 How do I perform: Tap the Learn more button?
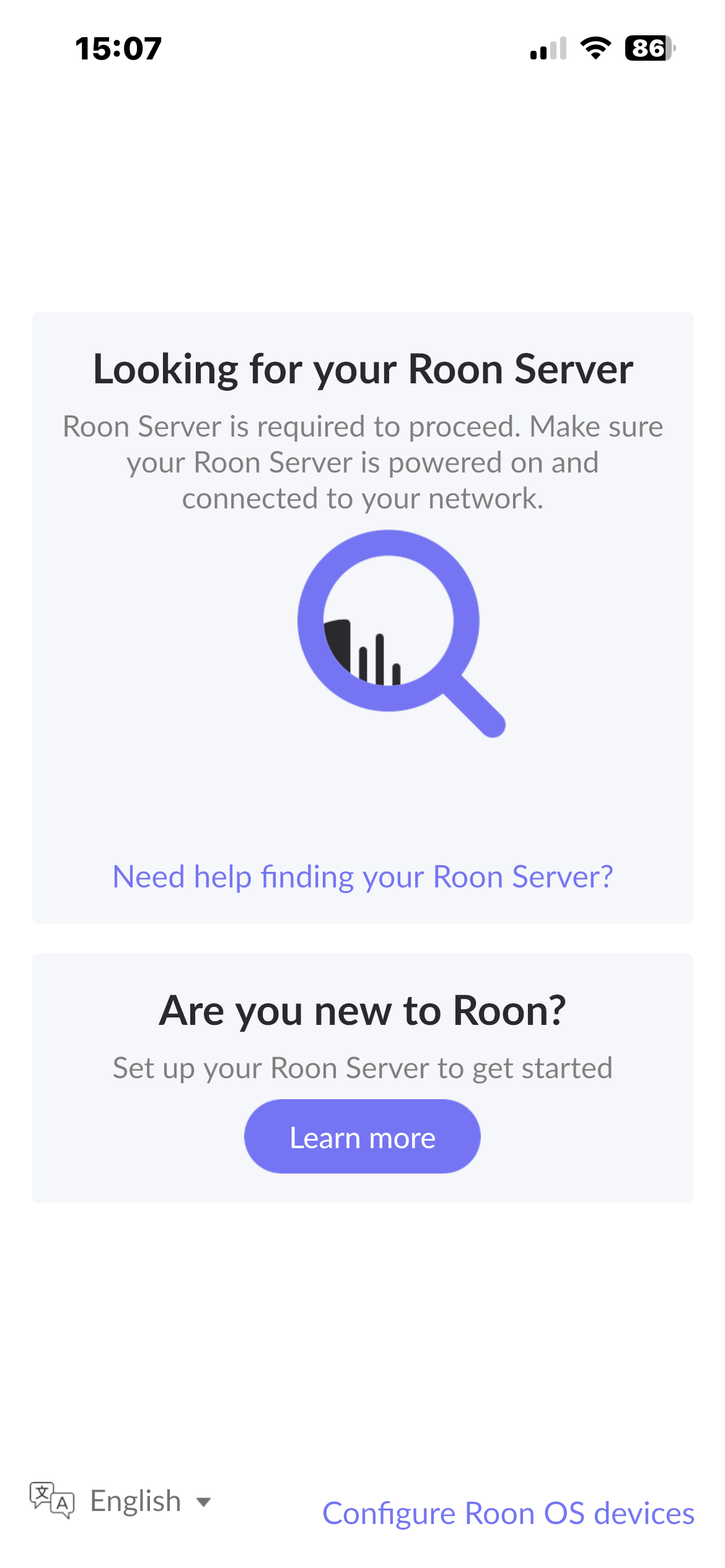coord(362,1136)
